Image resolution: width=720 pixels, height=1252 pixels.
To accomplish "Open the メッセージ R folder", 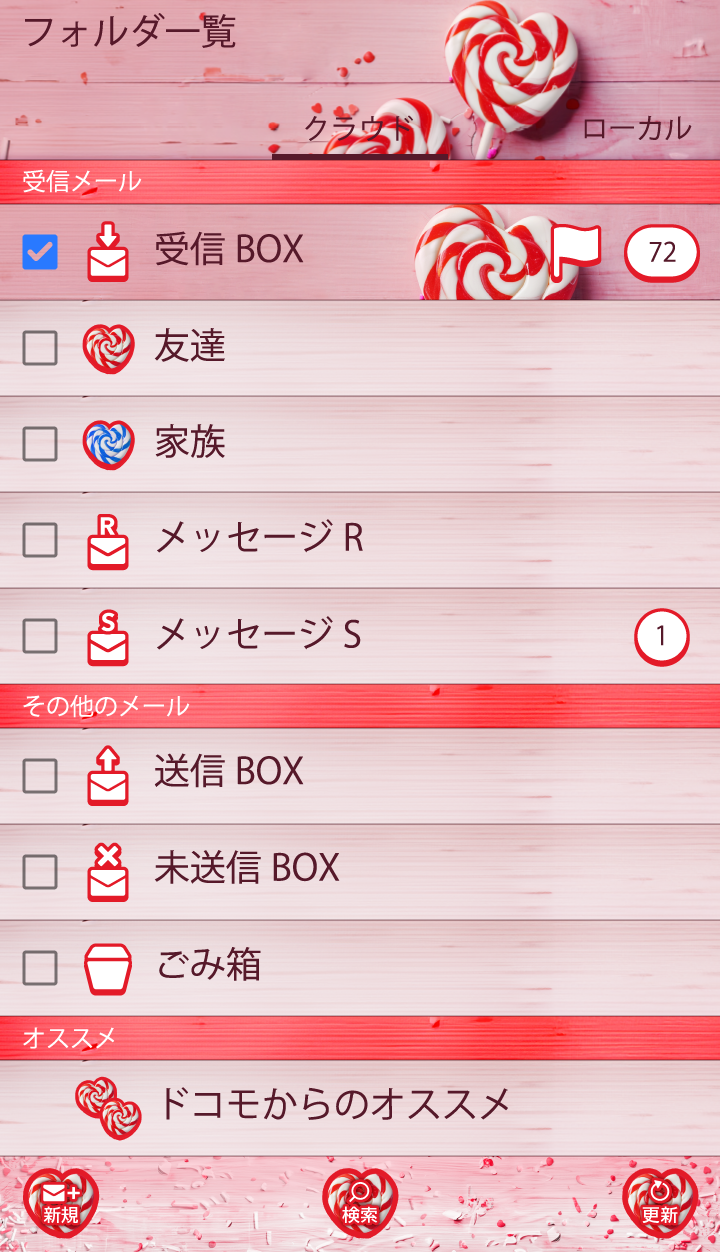I will coord(259,539).
